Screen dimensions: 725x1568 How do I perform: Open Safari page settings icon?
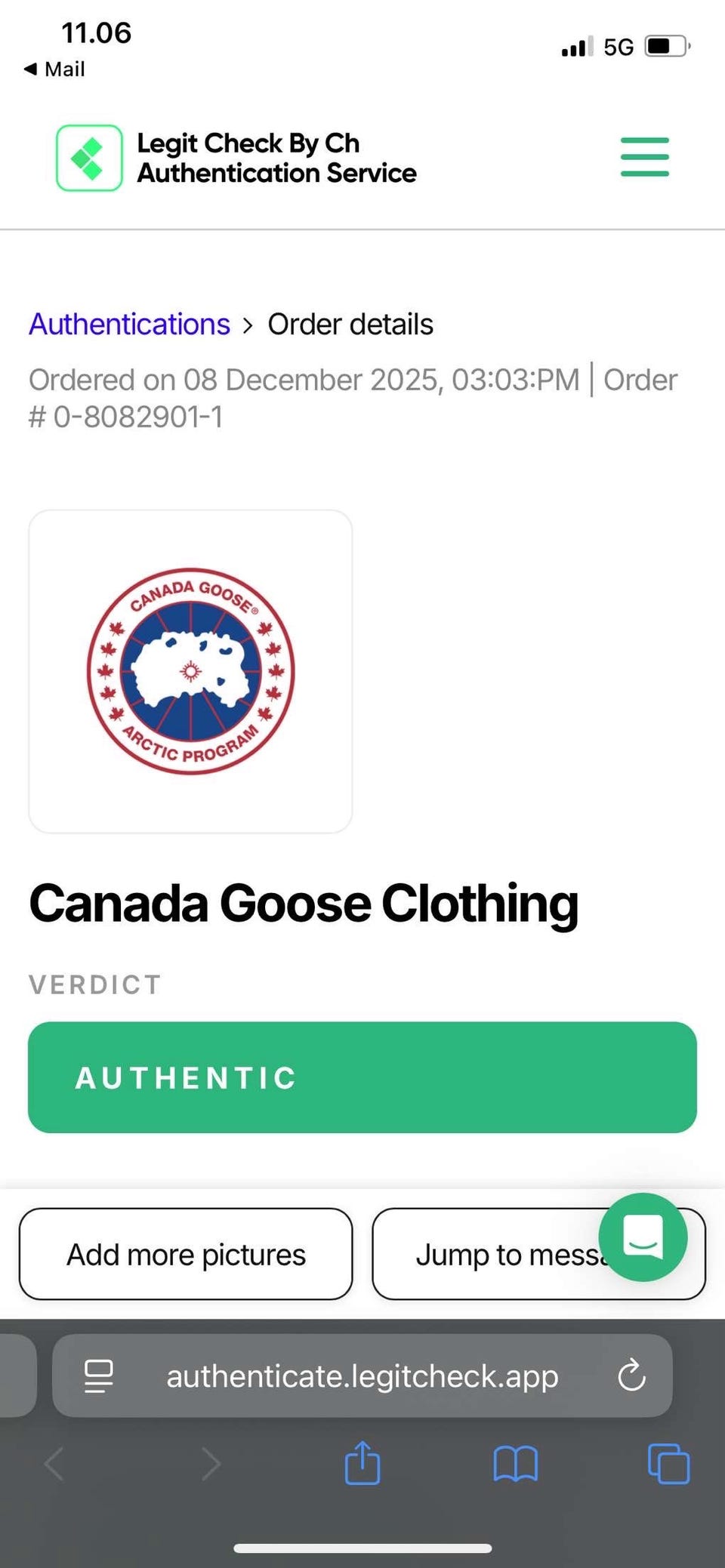(98, 1375)
